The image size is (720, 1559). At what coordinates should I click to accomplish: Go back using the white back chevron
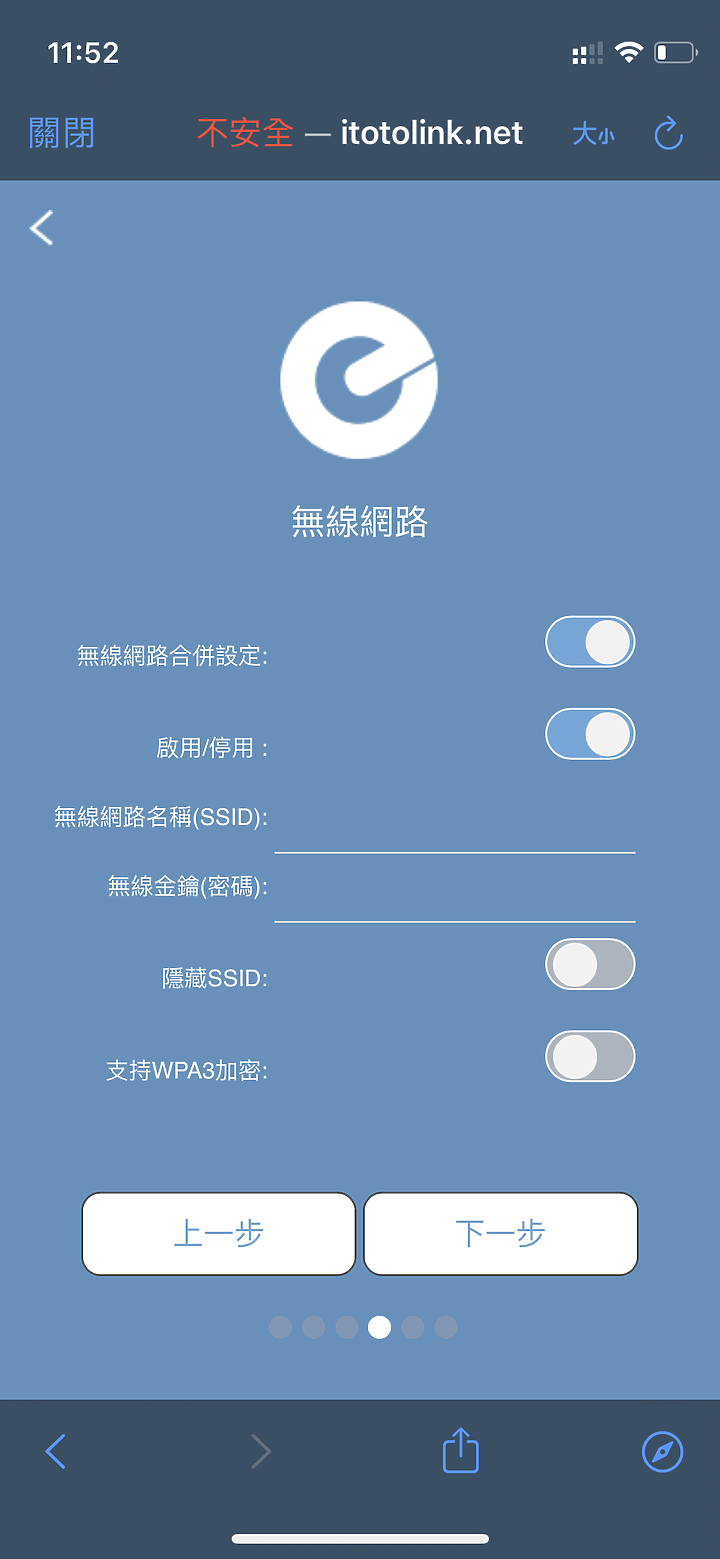click(41, 228)
